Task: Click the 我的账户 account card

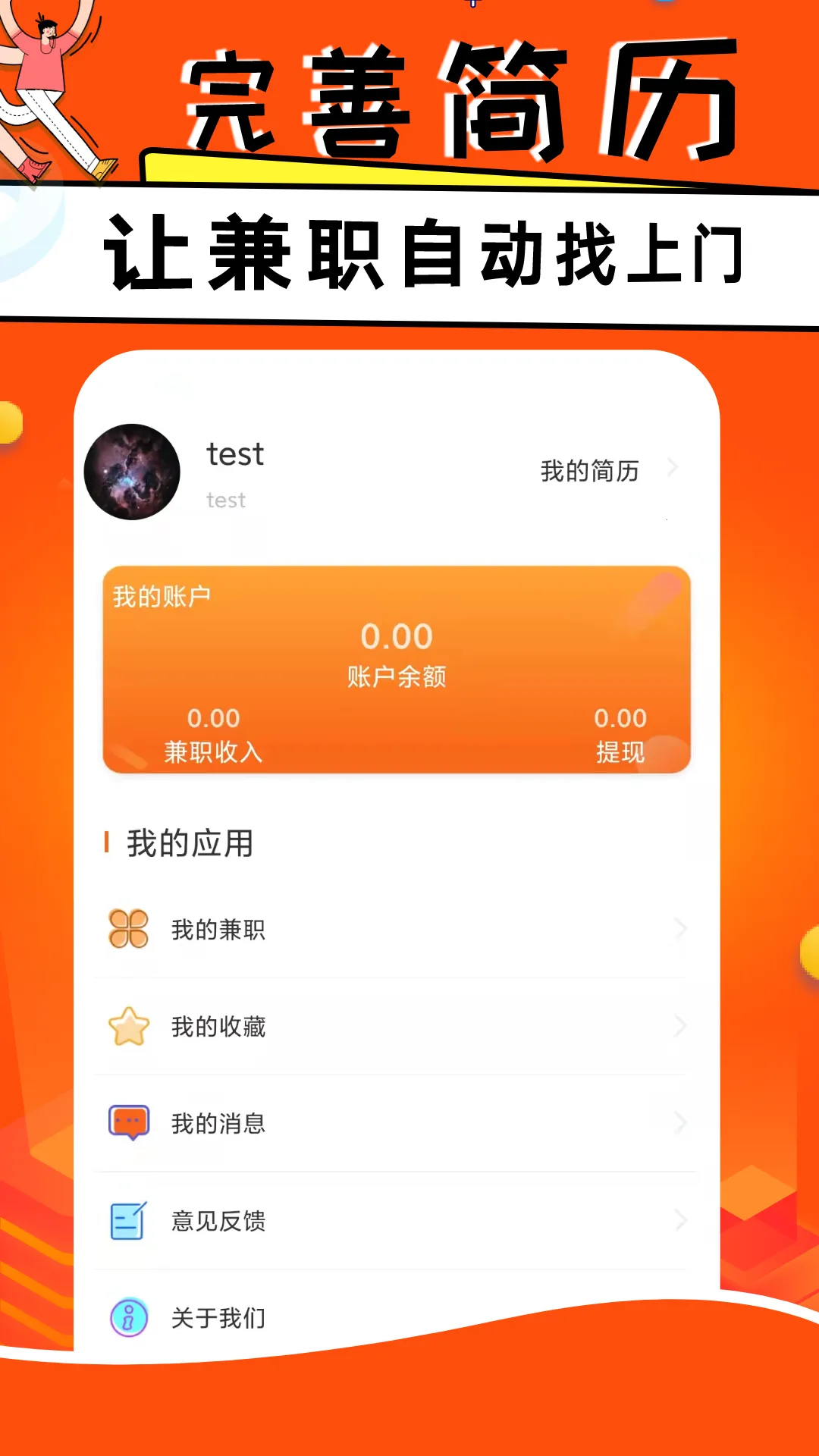Action: click(x=397, y=667)
